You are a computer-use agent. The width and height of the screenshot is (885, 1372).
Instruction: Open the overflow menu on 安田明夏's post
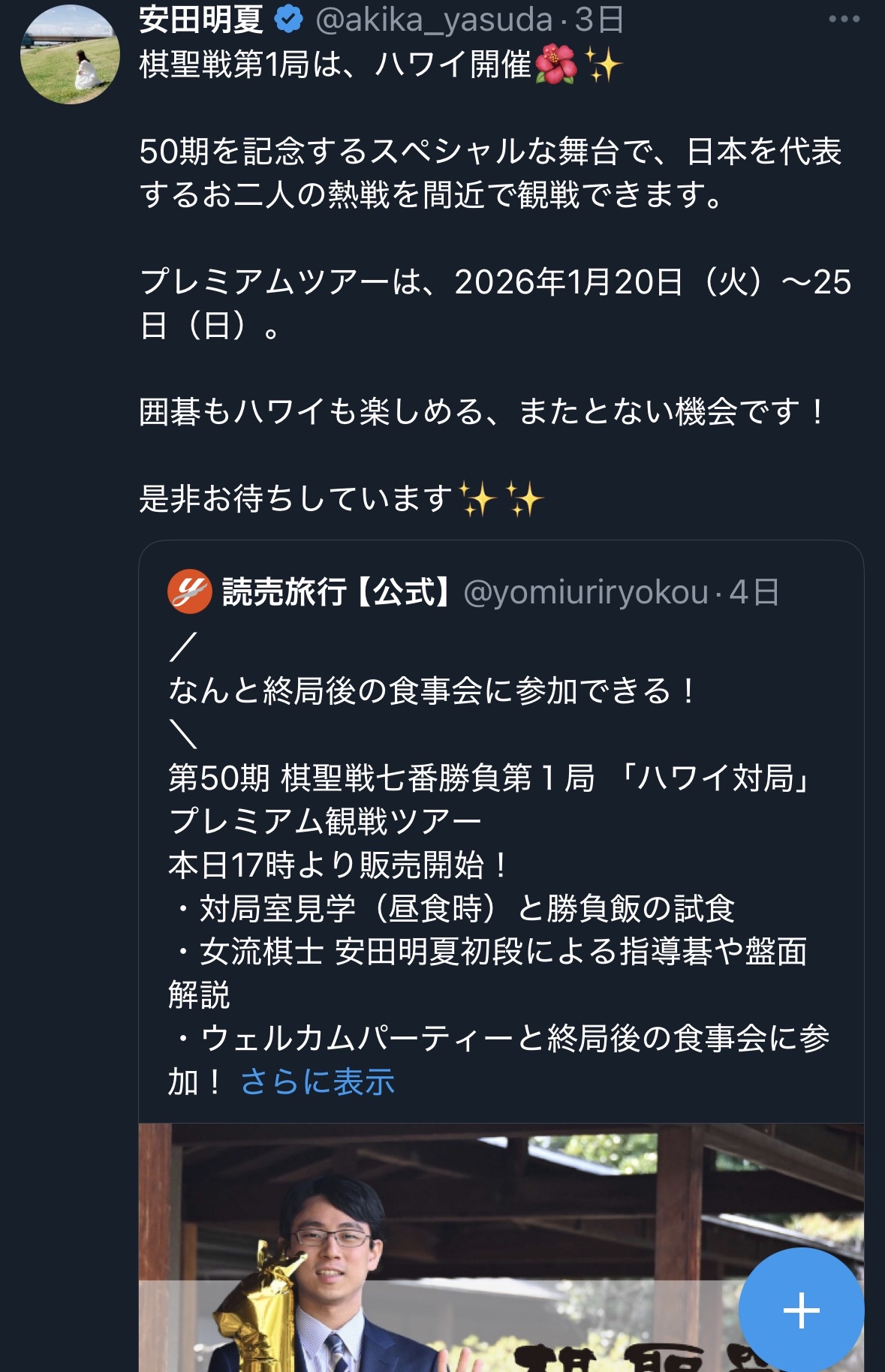[844, 20]
